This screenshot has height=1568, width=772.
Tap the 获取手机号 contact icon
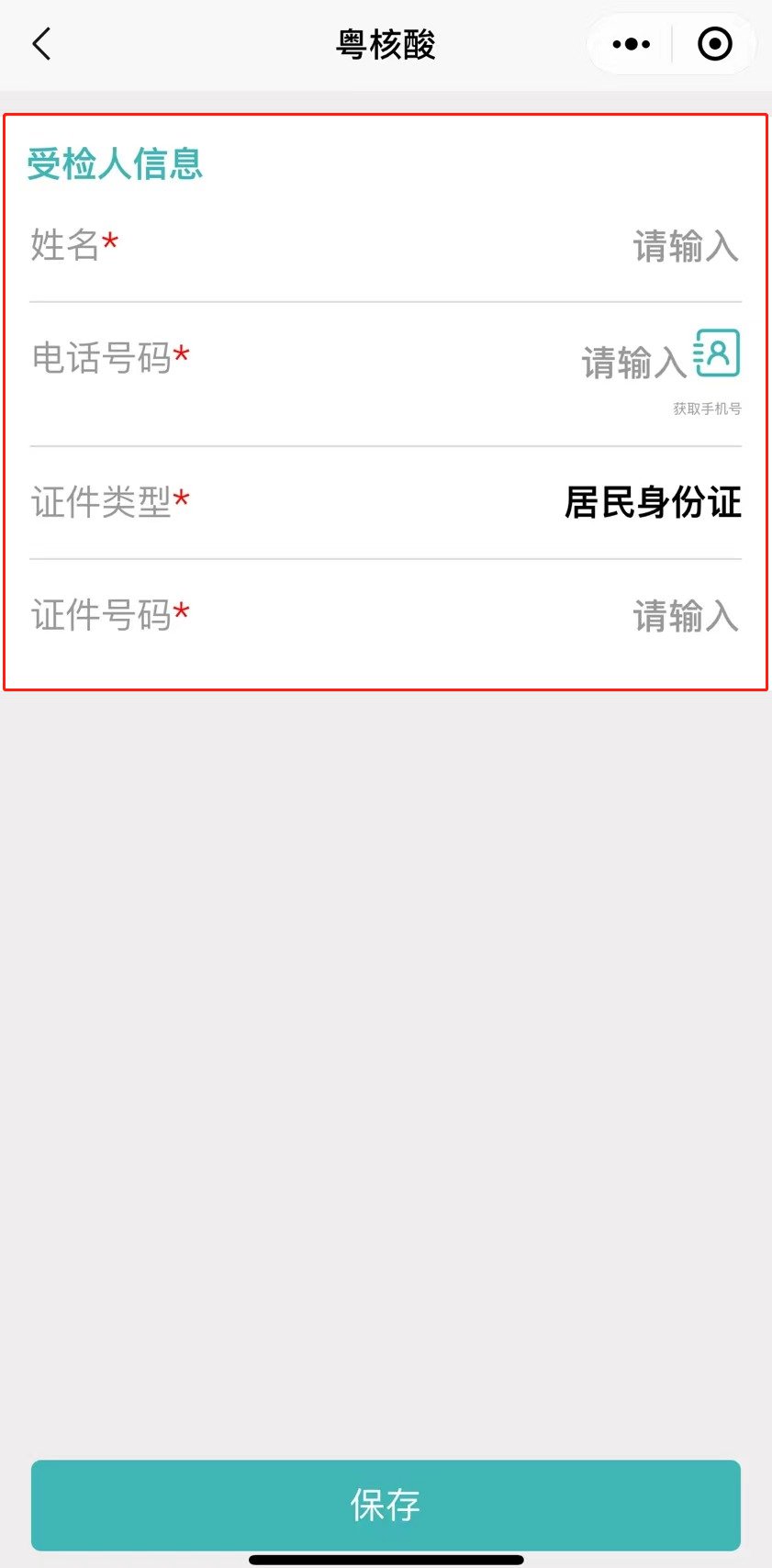[716, 354]
